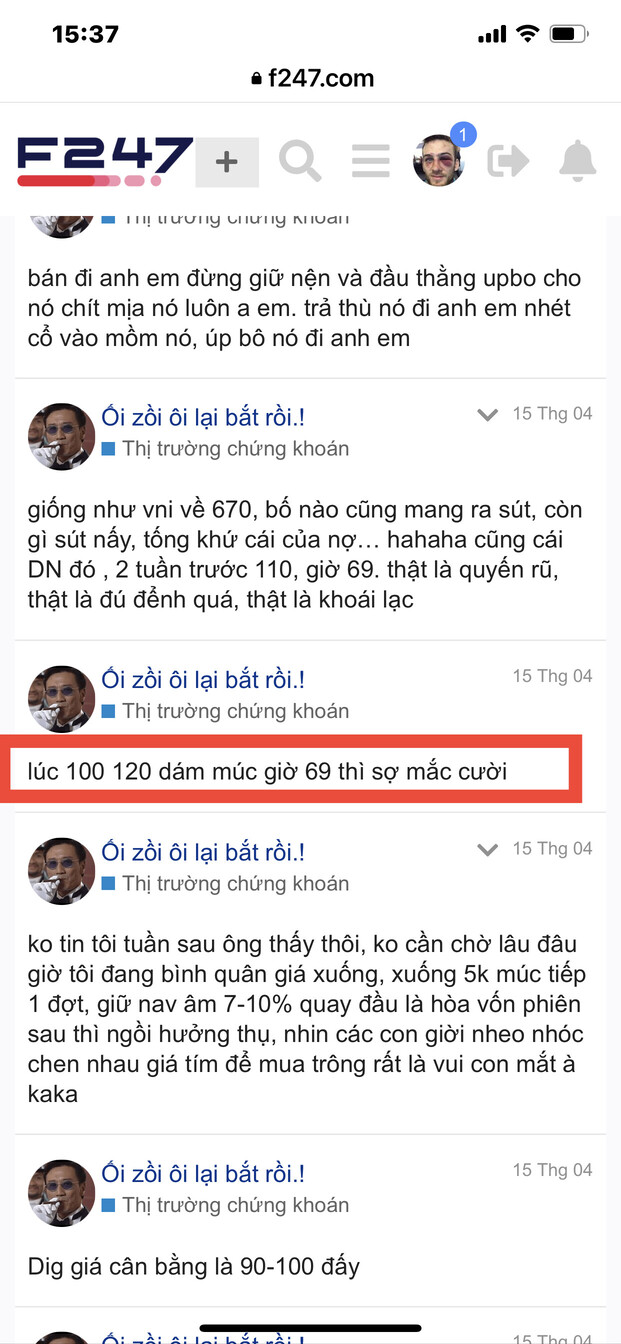Tap the f247.com address bar
This screenshot has width=621, height=1344.
pos(310,78)
